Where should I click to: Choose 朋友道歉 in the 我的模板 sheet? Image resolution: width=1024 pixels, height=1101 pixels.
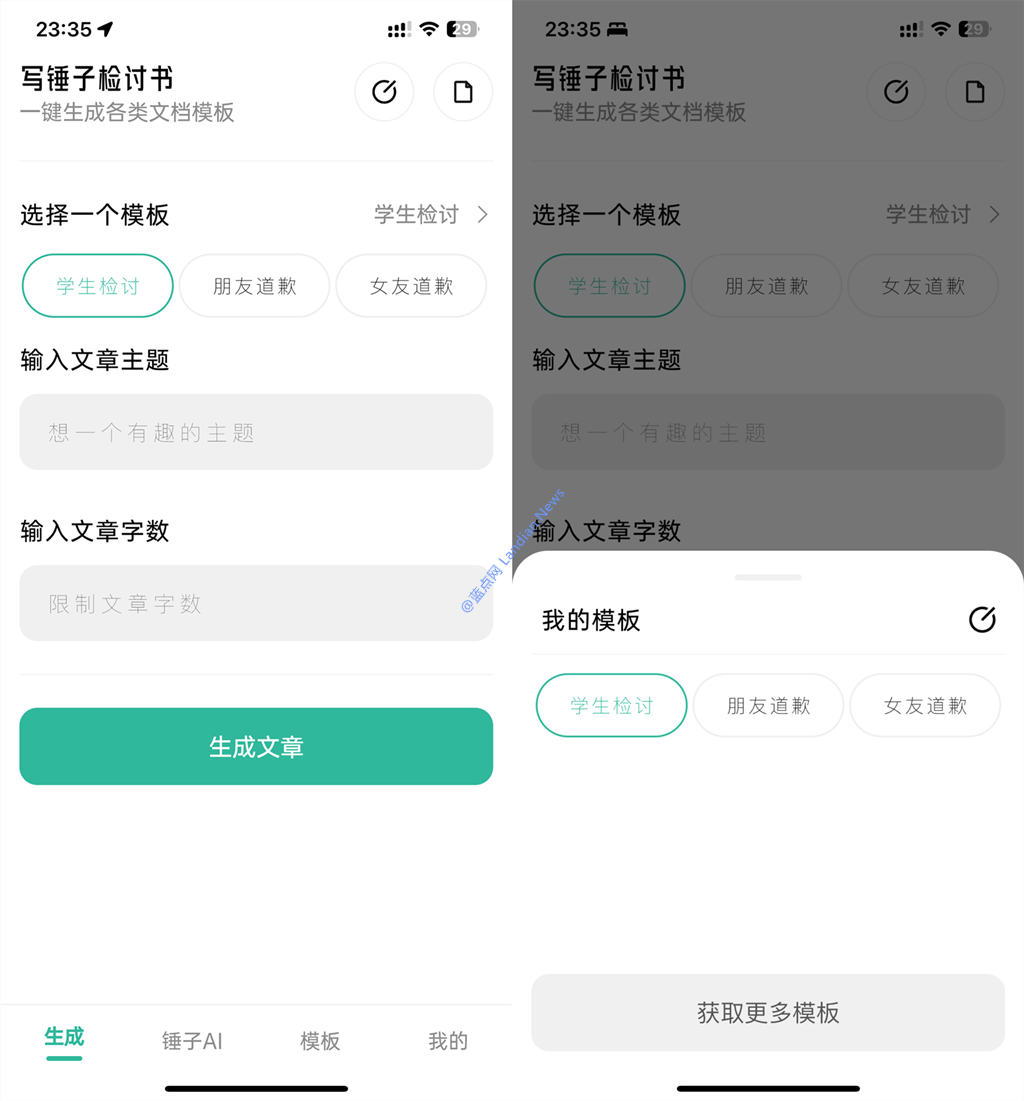[x=768, y=706]
